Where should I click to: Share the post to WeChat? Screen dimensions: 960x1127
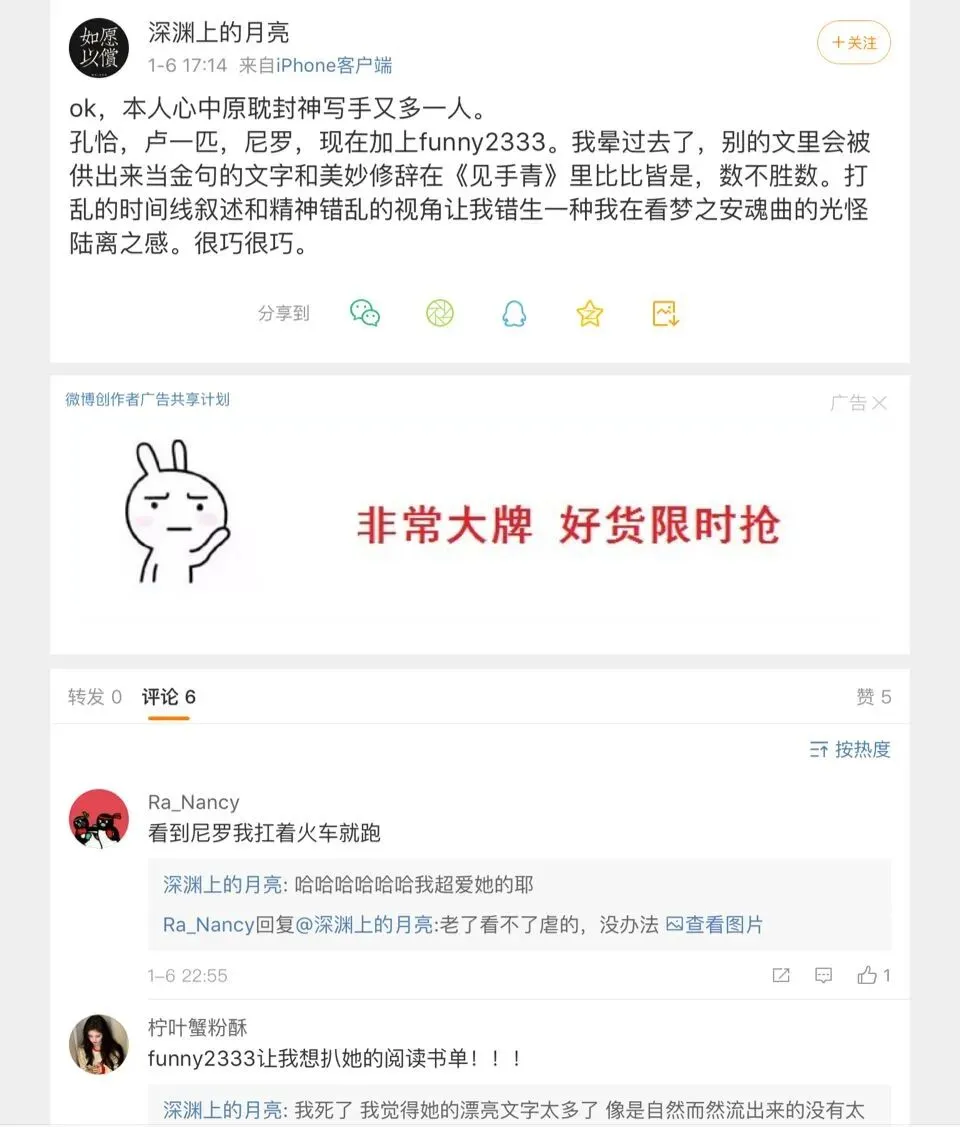[x=365, y=313]
